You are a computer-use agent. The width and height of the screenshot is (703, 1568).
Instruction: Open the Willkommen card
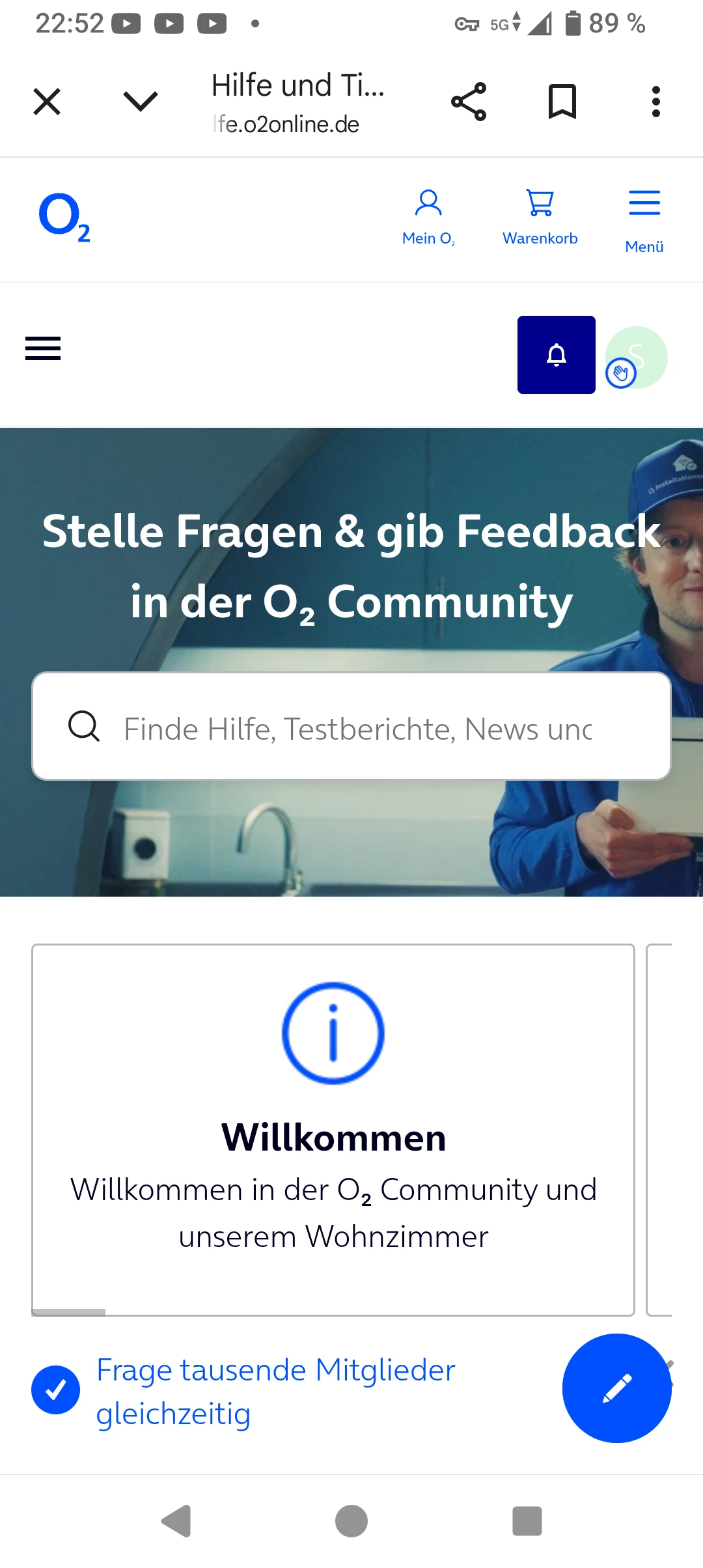point(333,1130)
